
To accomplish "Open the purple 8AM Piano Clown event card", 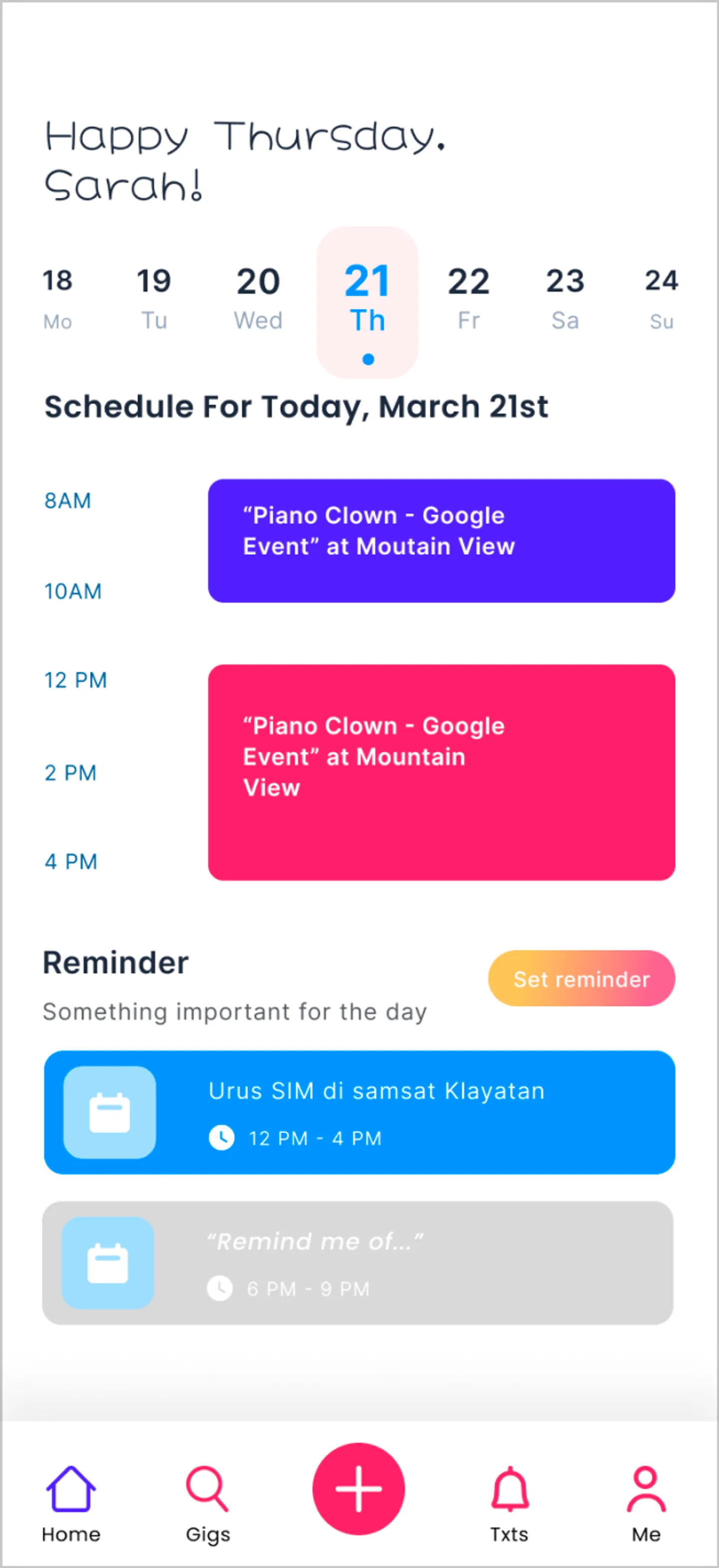I will [x=441, y=540].
